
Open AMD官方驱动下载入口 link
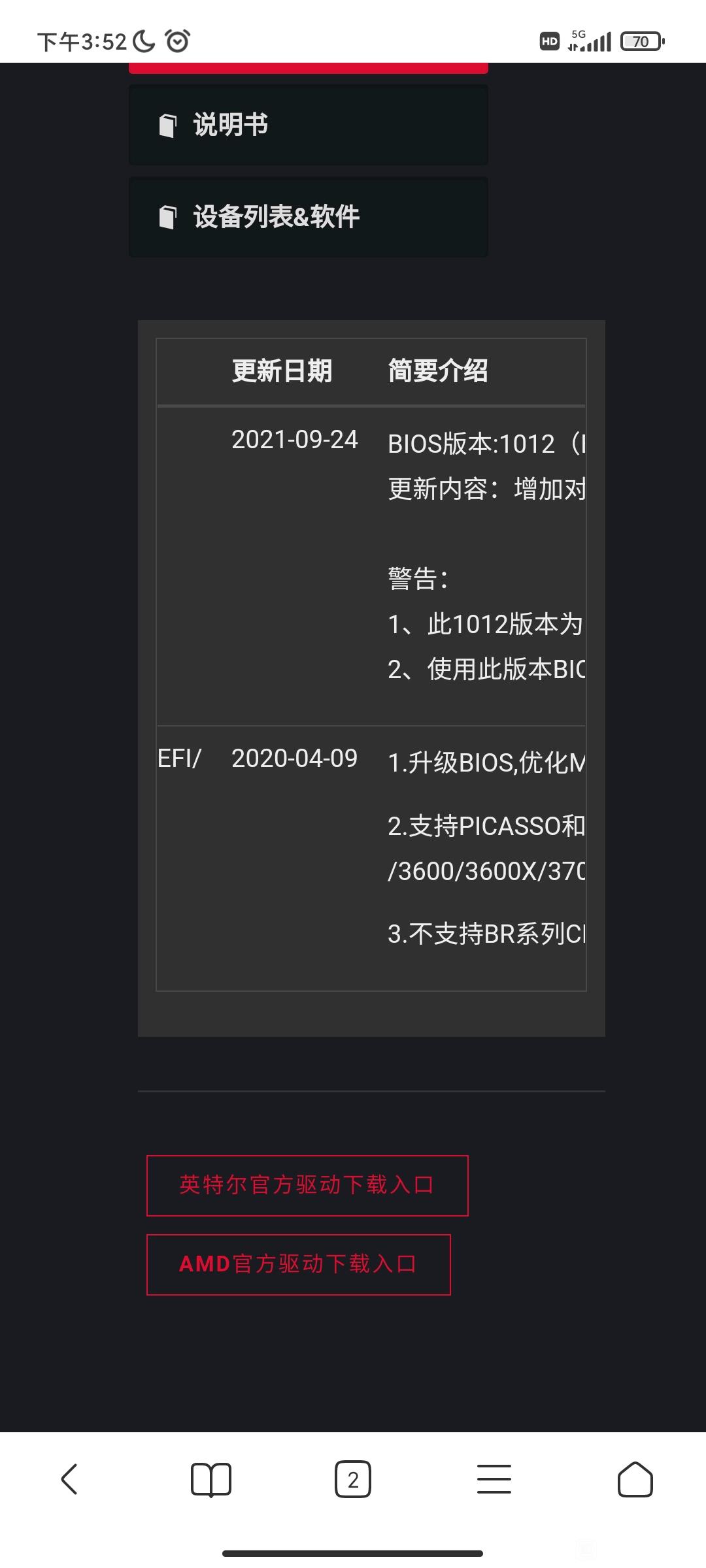coord(299,1264)
